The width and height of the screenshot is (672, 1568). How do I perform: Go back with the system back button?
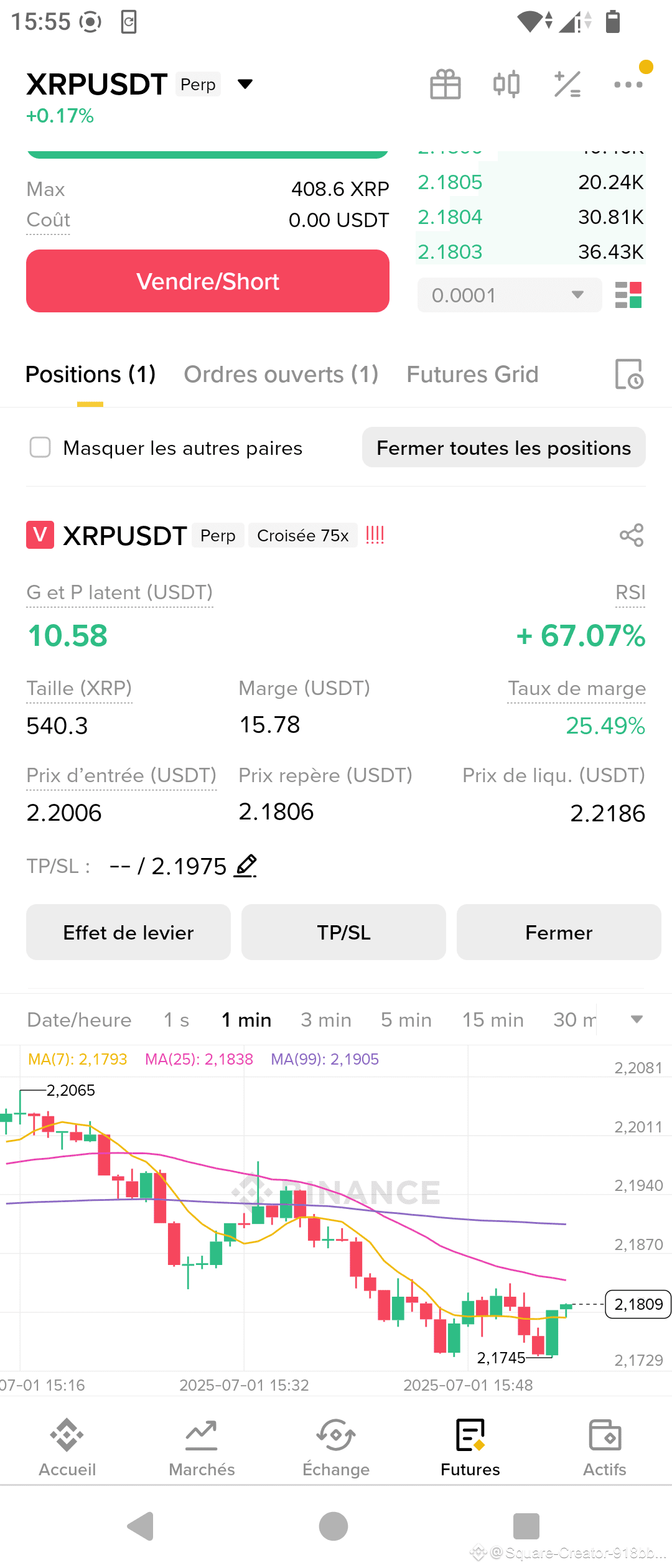click(x=141, y=1526)
